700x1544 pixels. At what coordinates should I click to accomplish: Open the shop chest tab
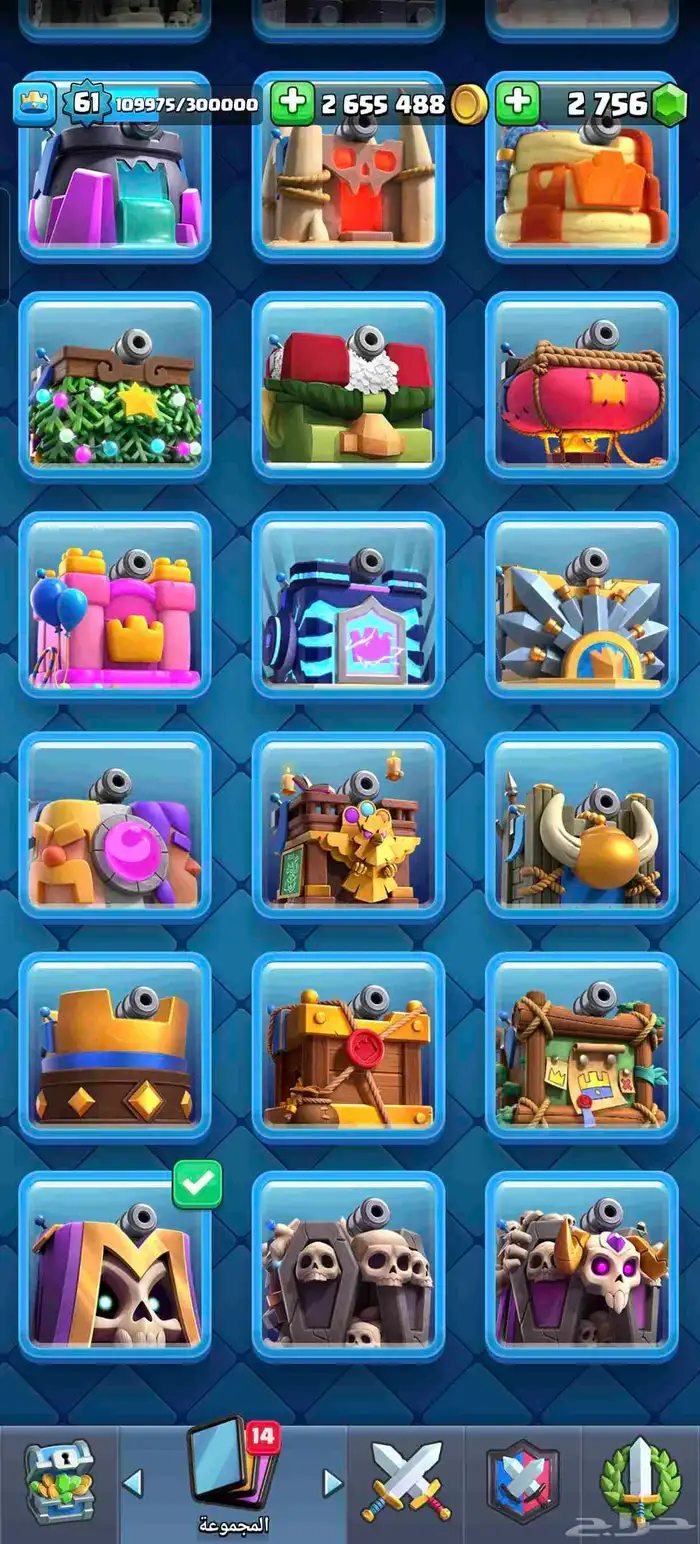58,1483
